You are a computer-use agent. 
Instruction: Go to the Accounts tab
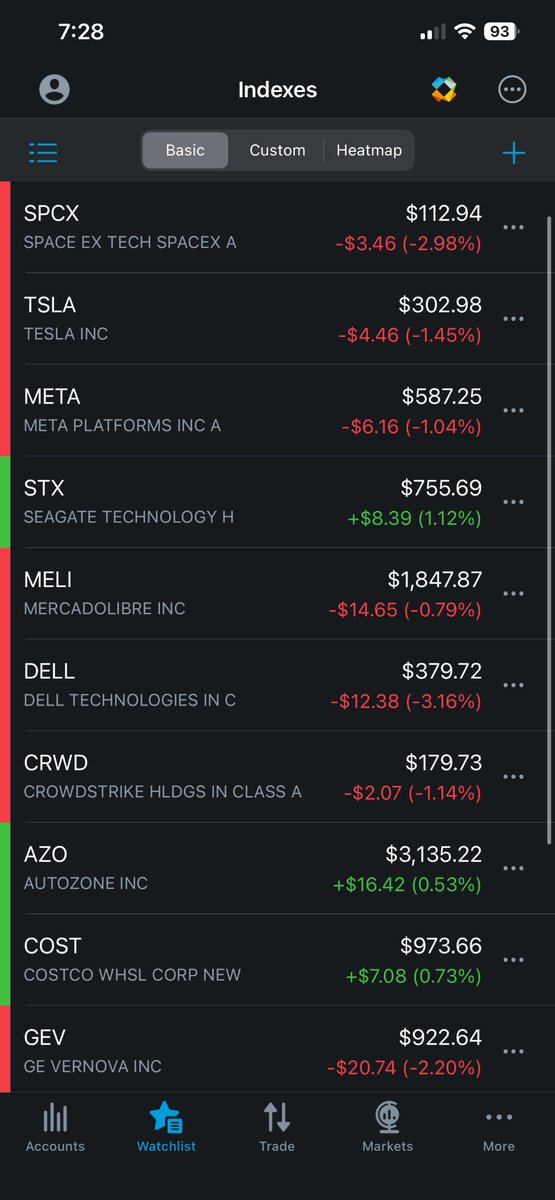[55, 1128]
